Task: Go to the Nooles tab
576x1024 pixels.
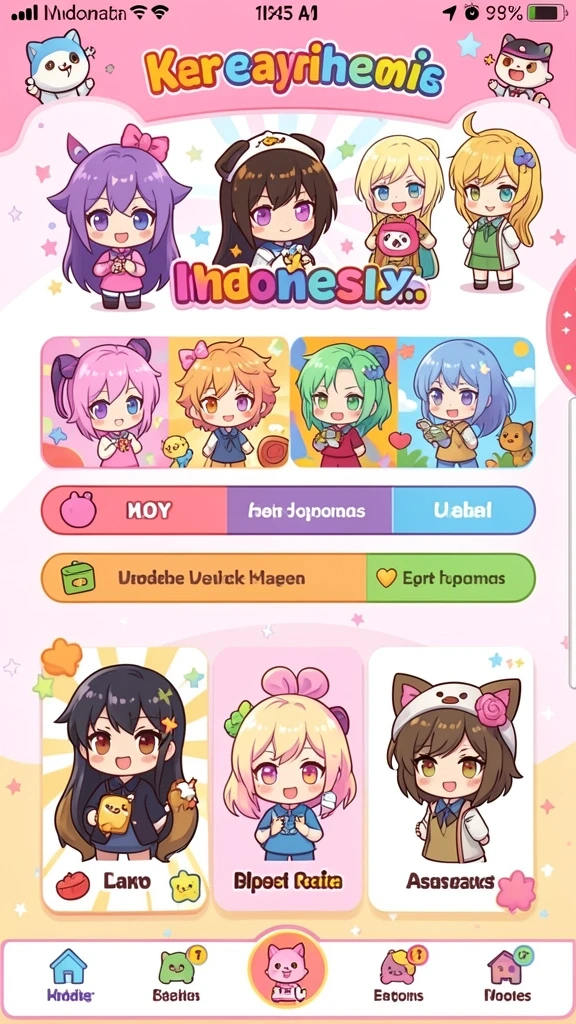Action: coord(507,976)
